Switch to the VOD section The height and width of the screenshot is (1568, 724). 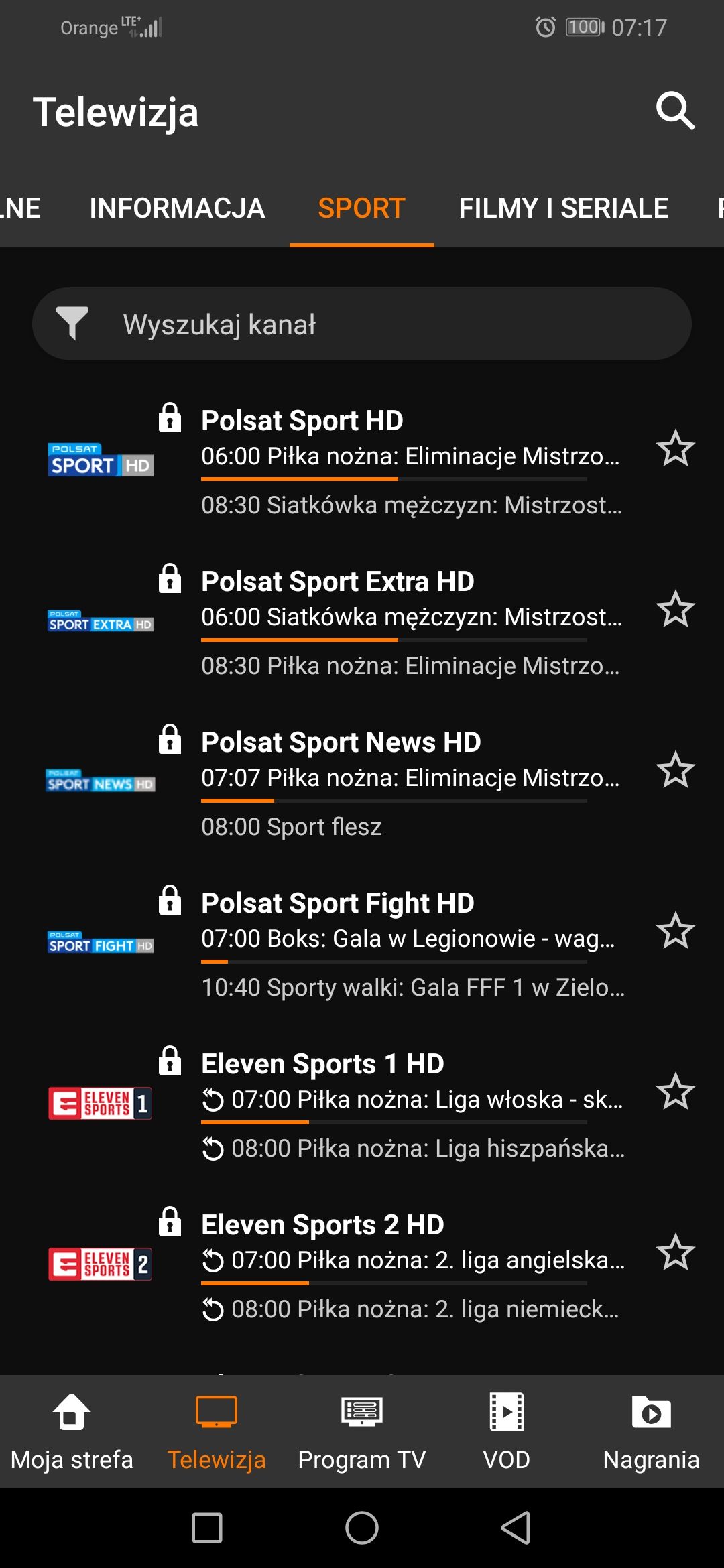(506, 1431)
